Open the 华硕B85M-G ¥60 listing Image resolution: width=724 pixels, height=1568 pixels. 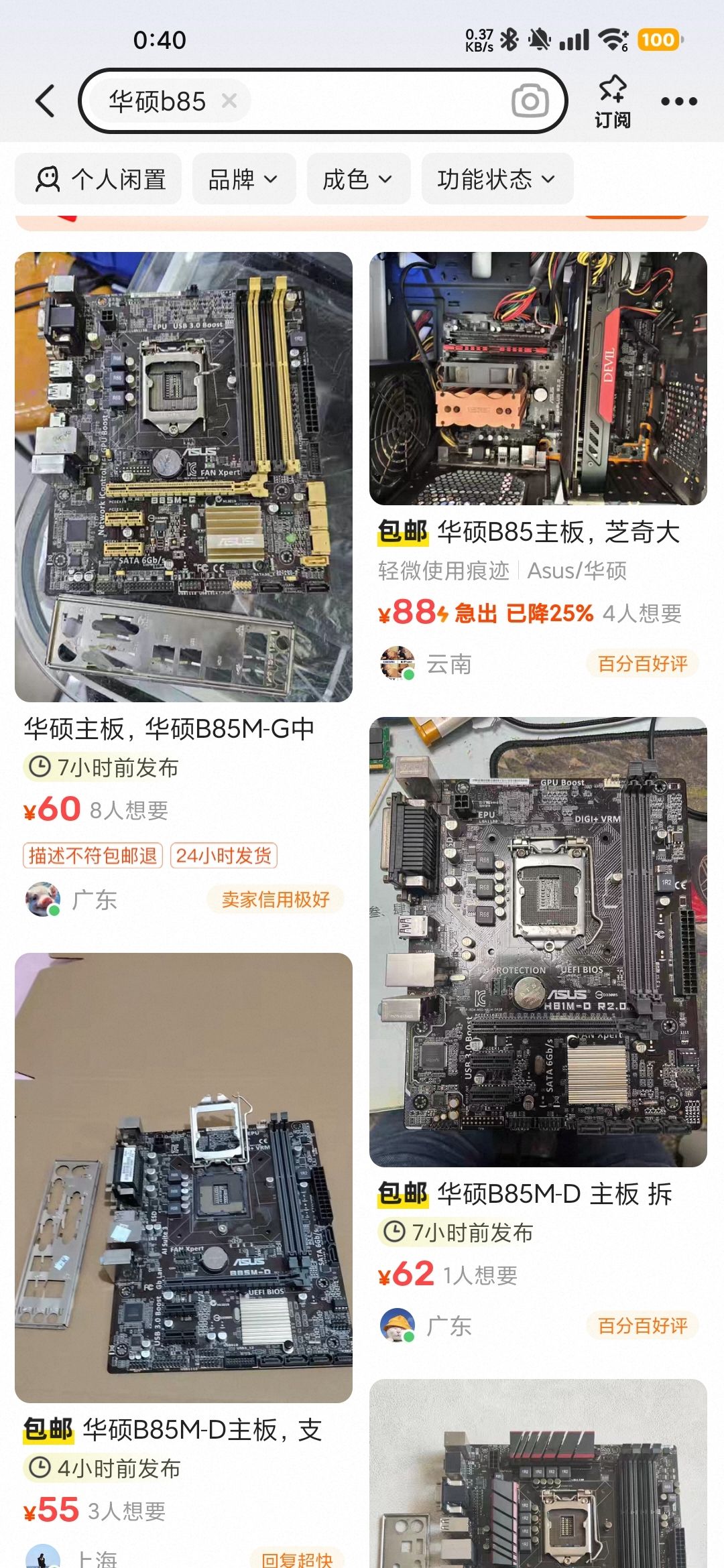[x=183, y=477]
